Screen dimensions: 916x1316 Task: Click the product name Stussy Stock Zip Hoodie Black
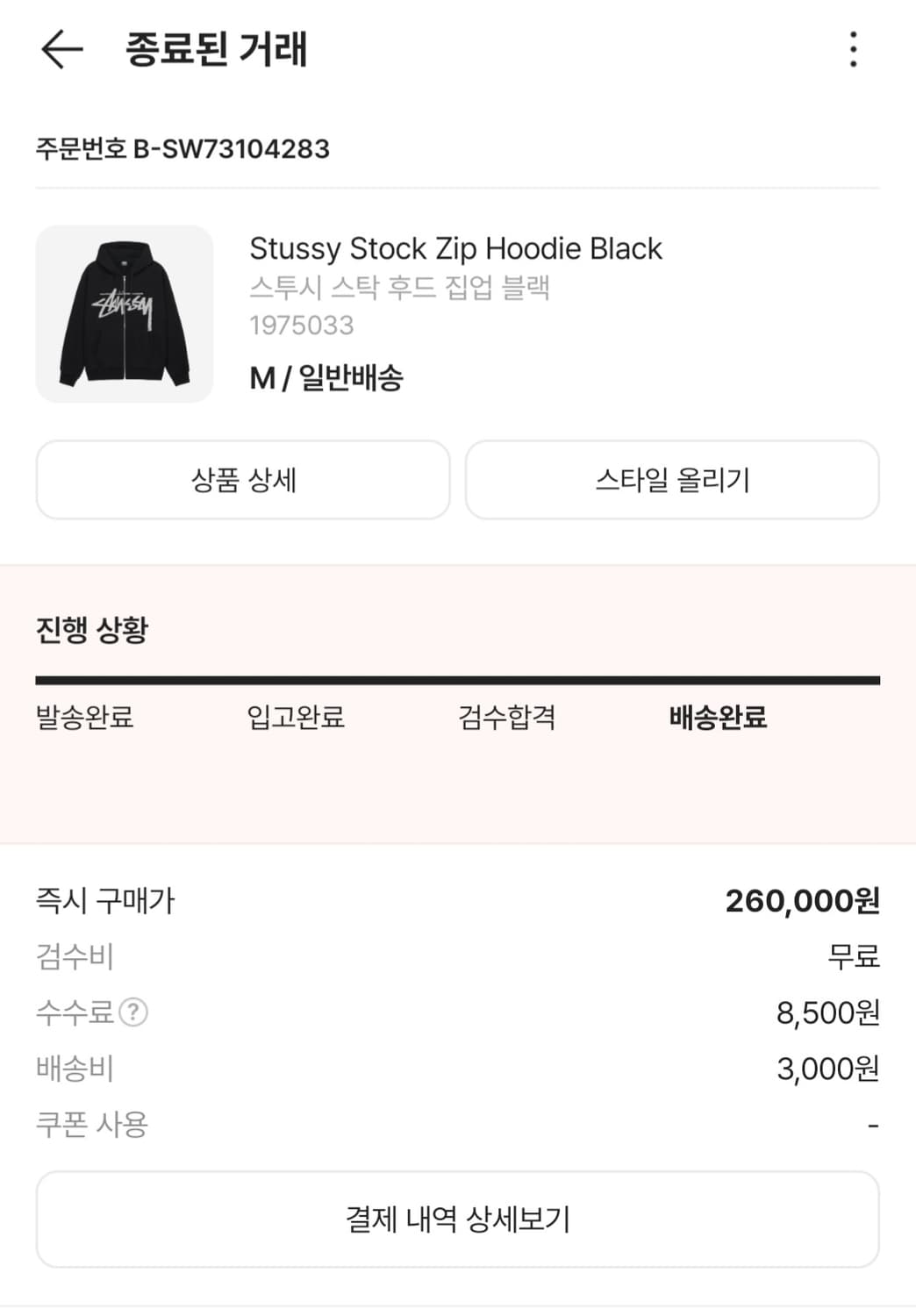tap(454, 249)
